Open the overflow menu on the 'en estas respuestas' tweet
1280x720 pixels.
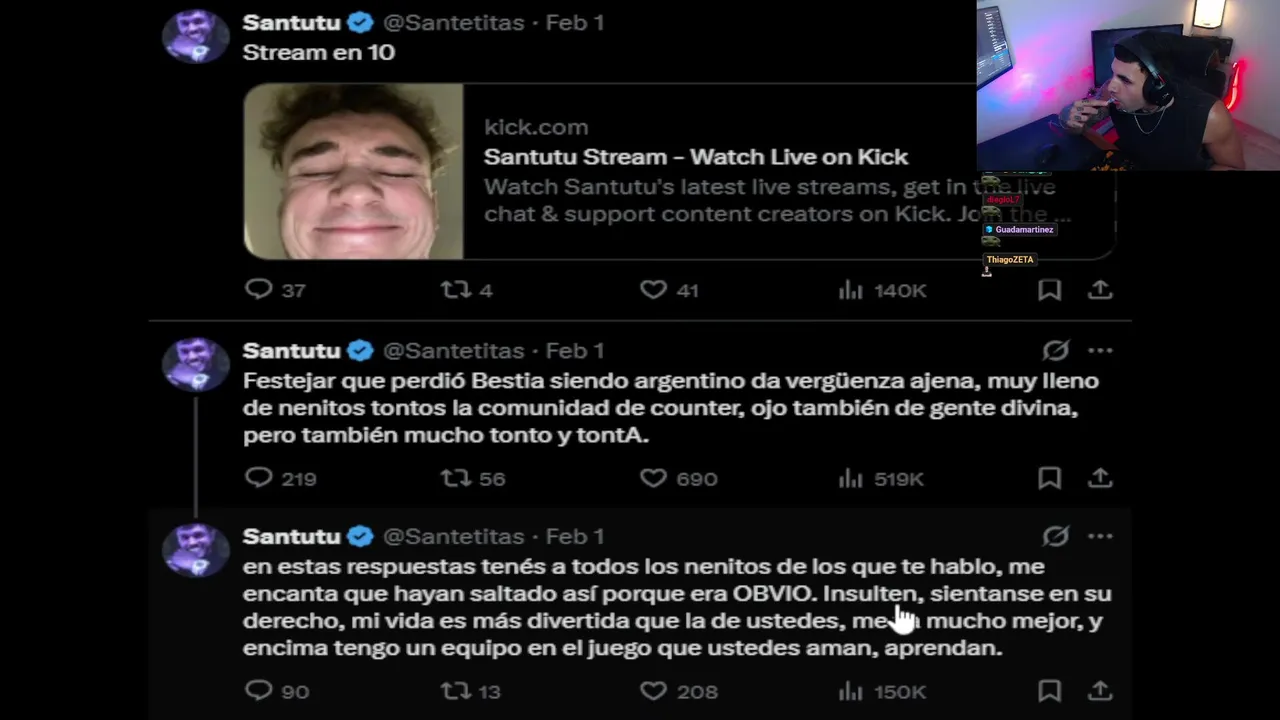1100,537
